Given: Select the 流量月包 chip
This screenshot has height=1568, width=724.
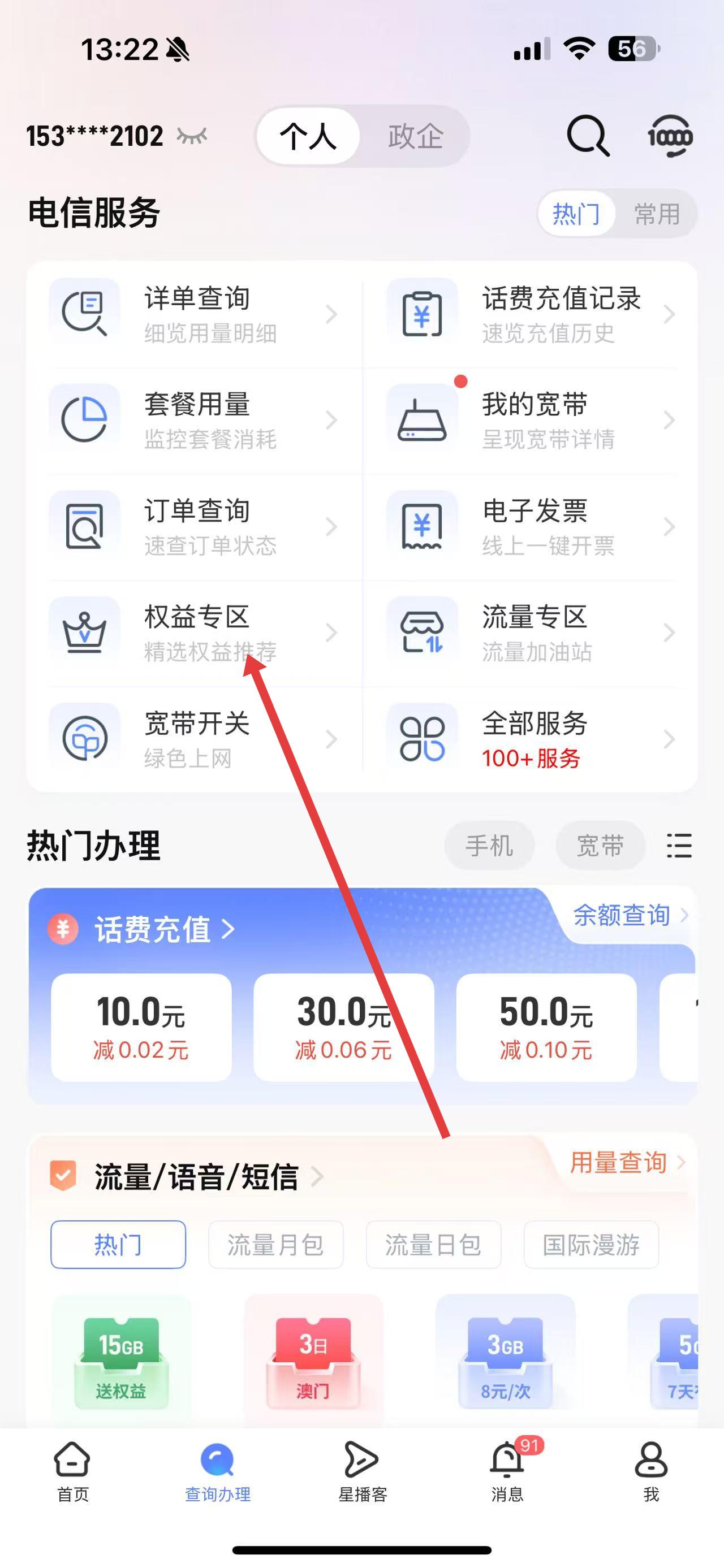Looking at the screenshot, I should [x=275, y=1245].
